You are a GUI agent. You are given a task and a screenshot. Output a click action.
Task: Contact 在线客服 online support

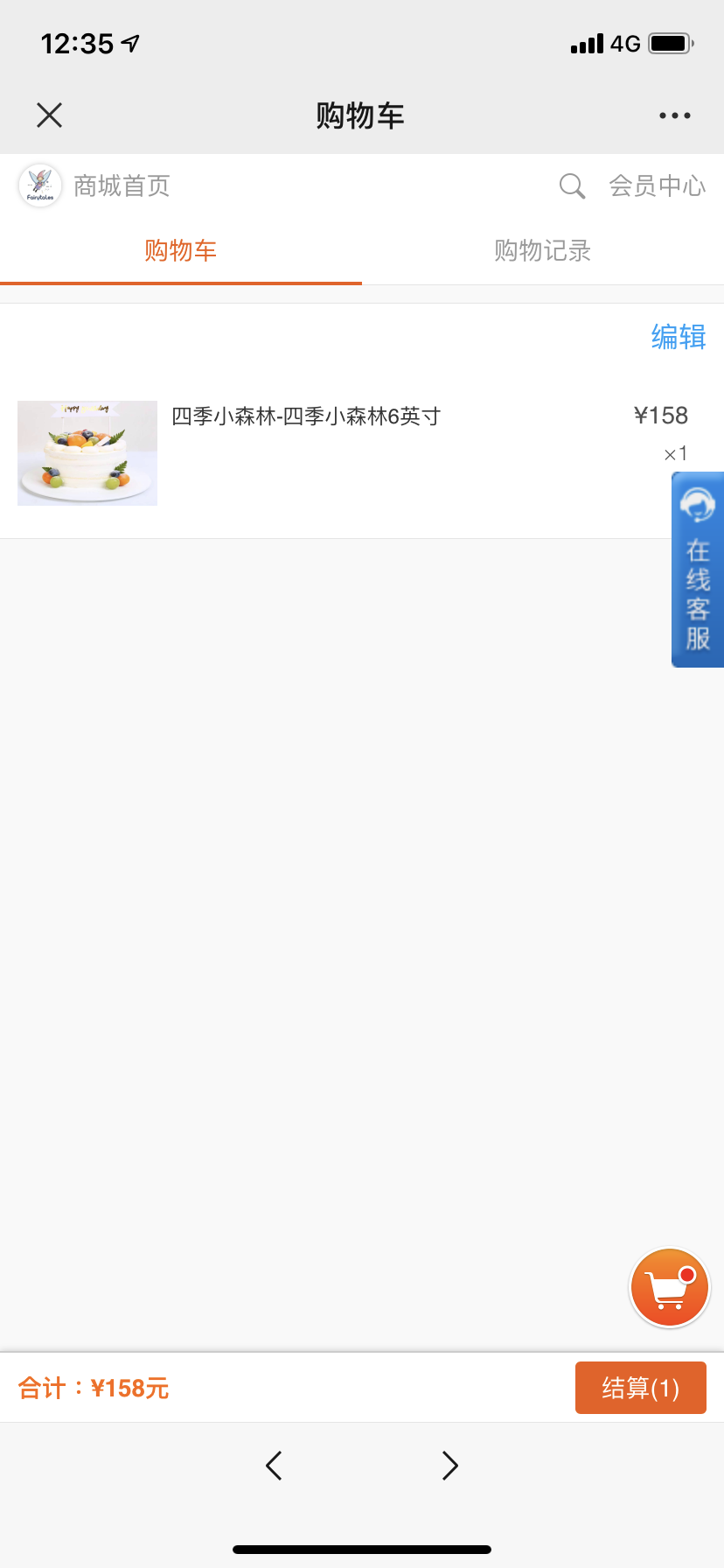click(x=698, y=570)
